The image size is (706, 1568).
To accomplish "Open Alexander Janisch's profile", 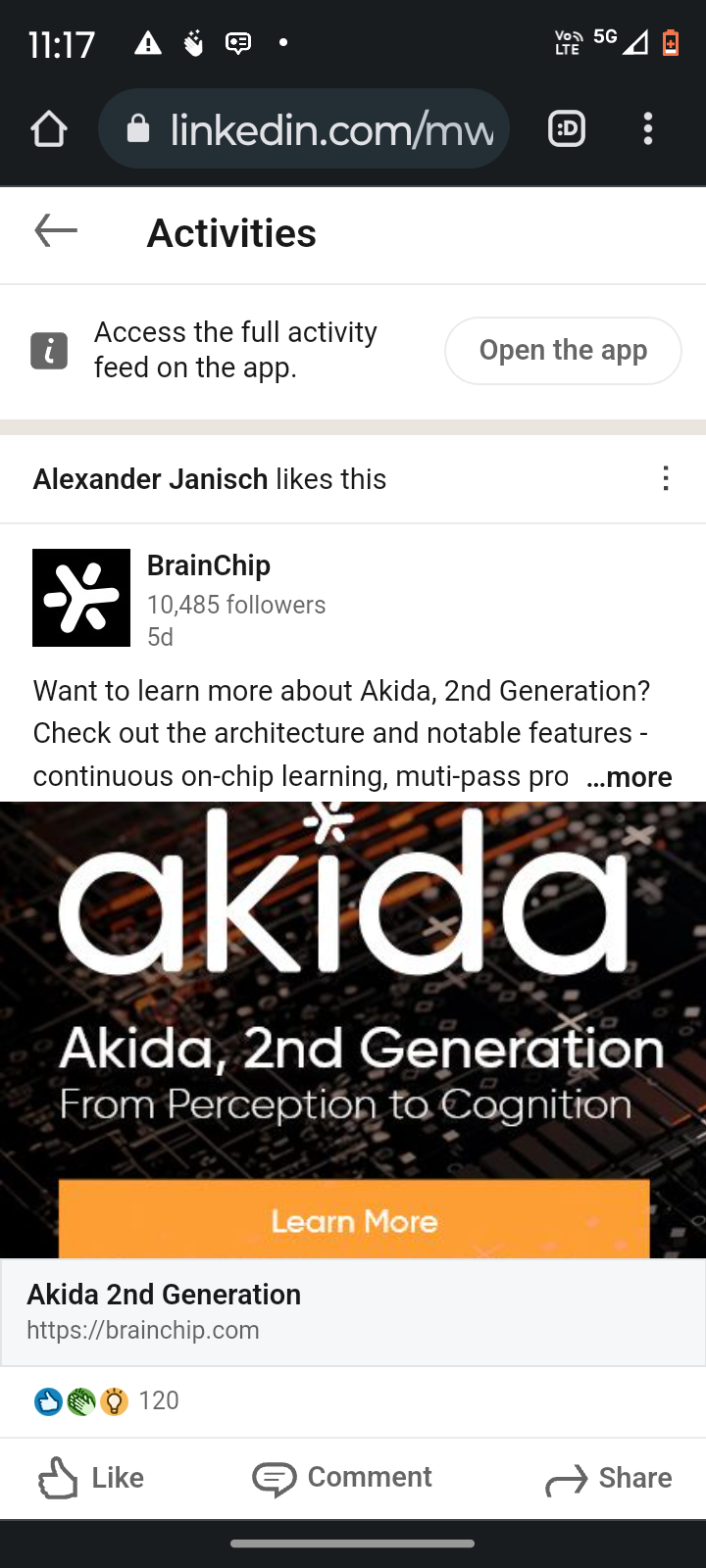I will (x=150, y=479).
